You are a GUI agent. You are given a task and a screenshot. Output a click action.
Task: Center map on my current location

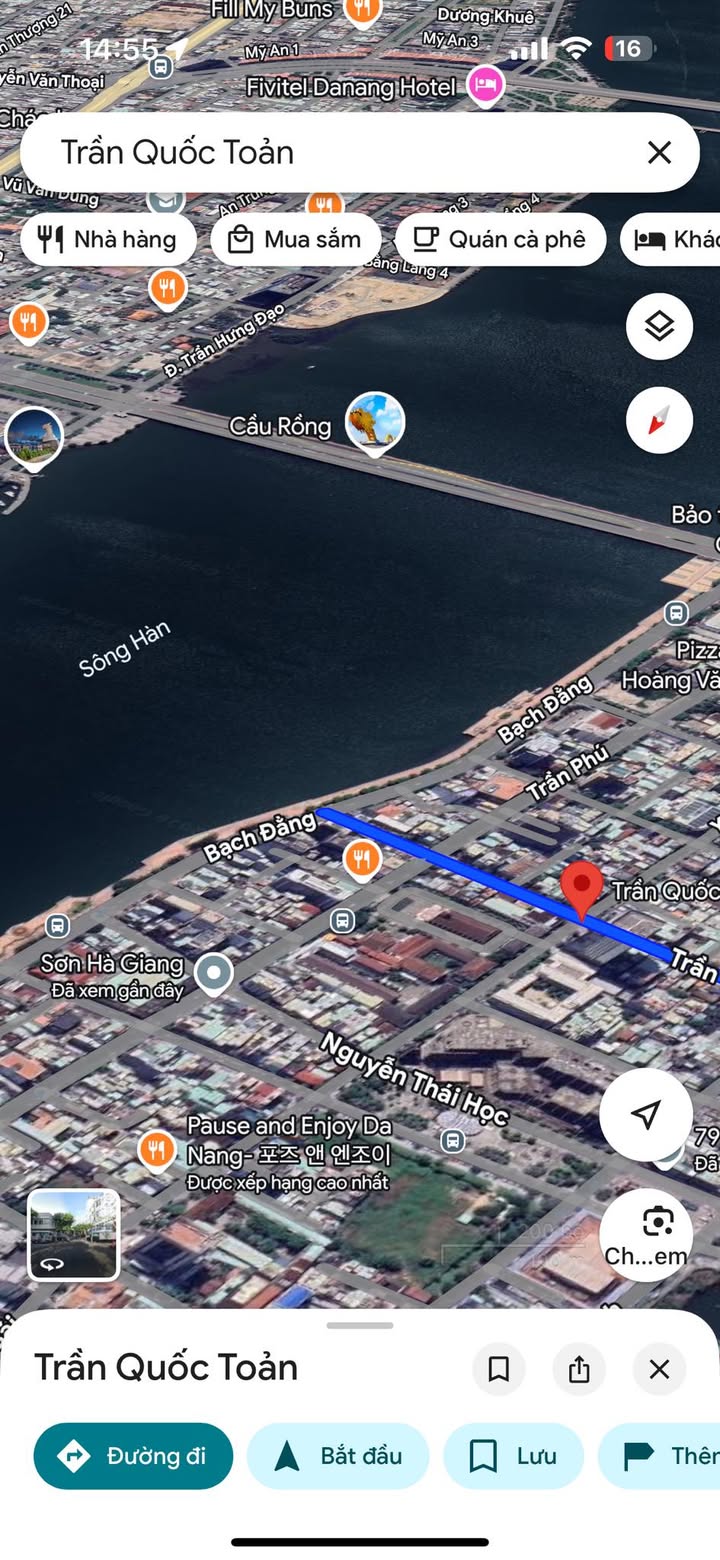click(x=646, y=1114)
